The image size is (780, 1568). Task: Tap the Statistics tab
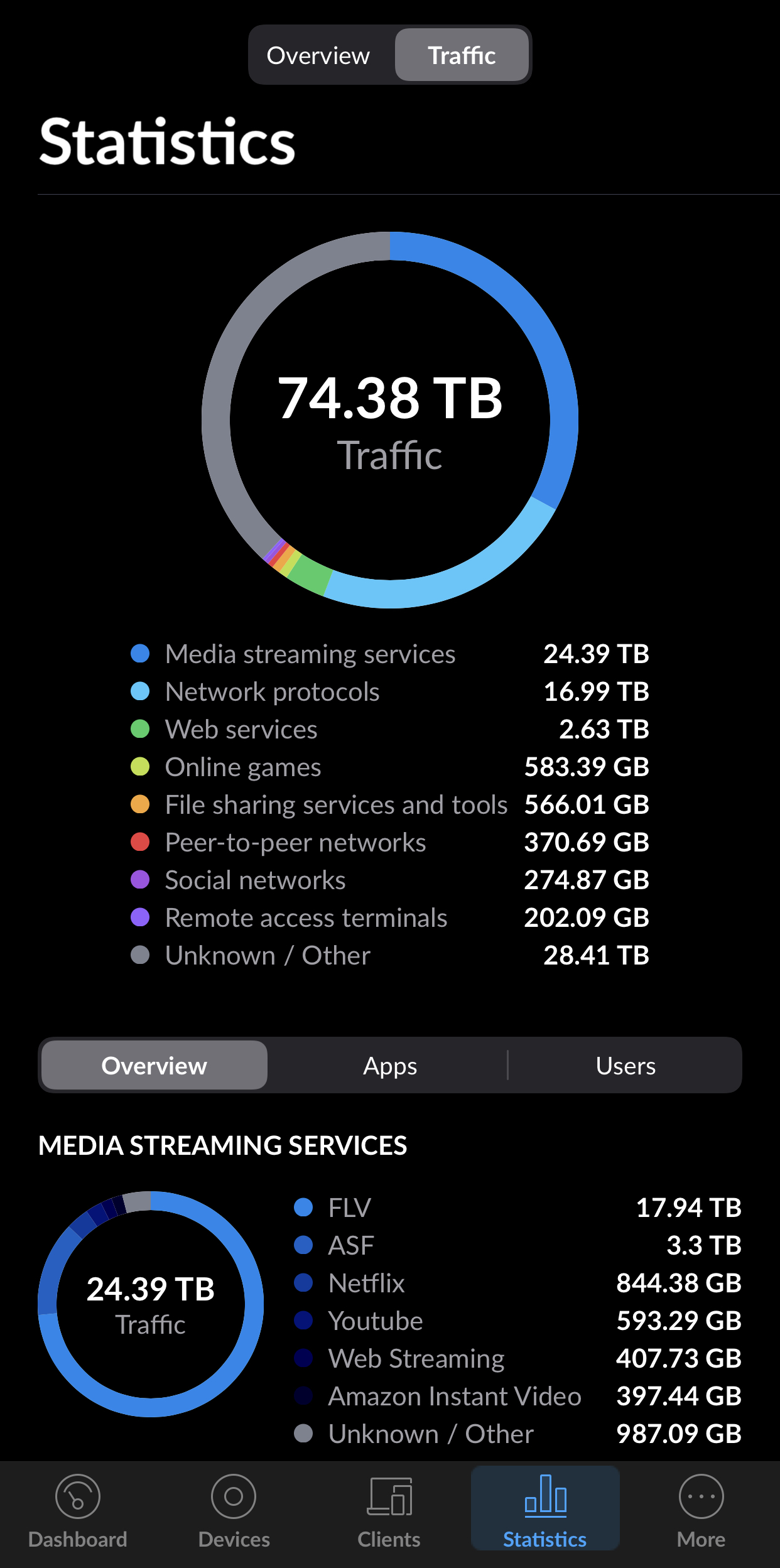point(545,1511)
